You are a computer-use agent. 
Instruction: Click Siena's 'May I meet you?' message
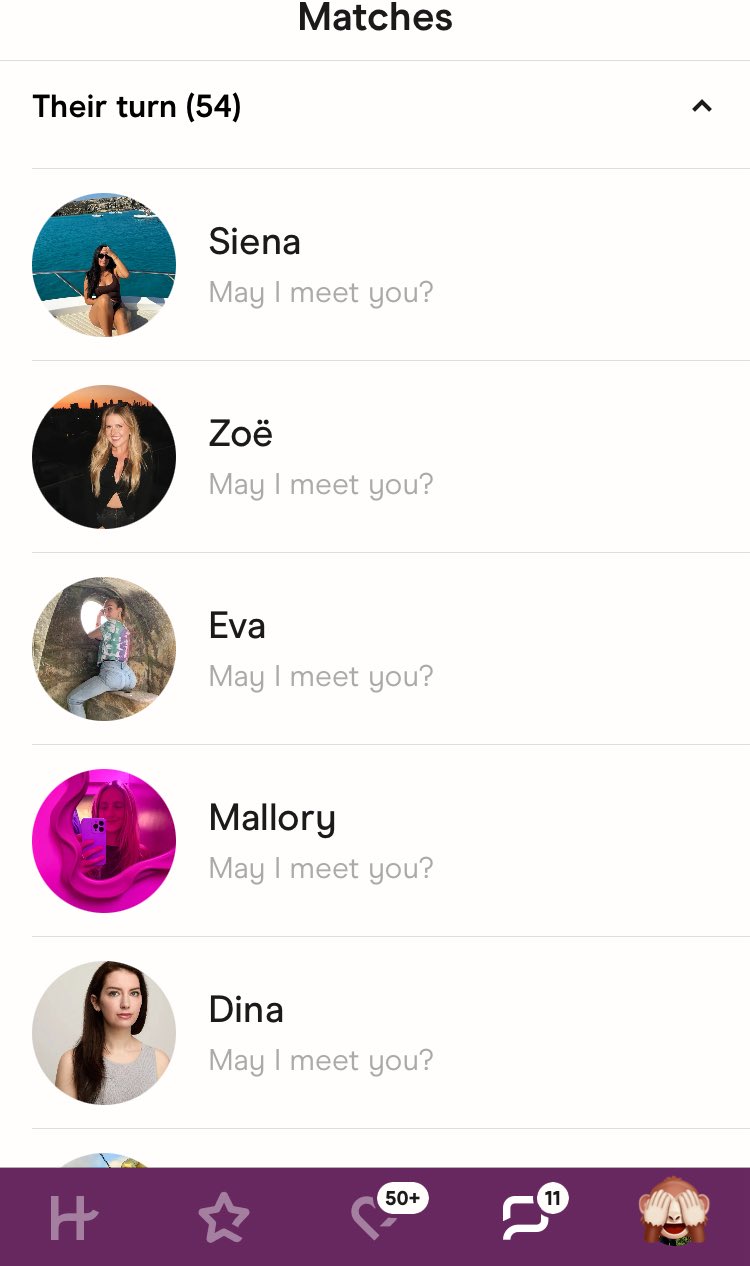(320, 292)
